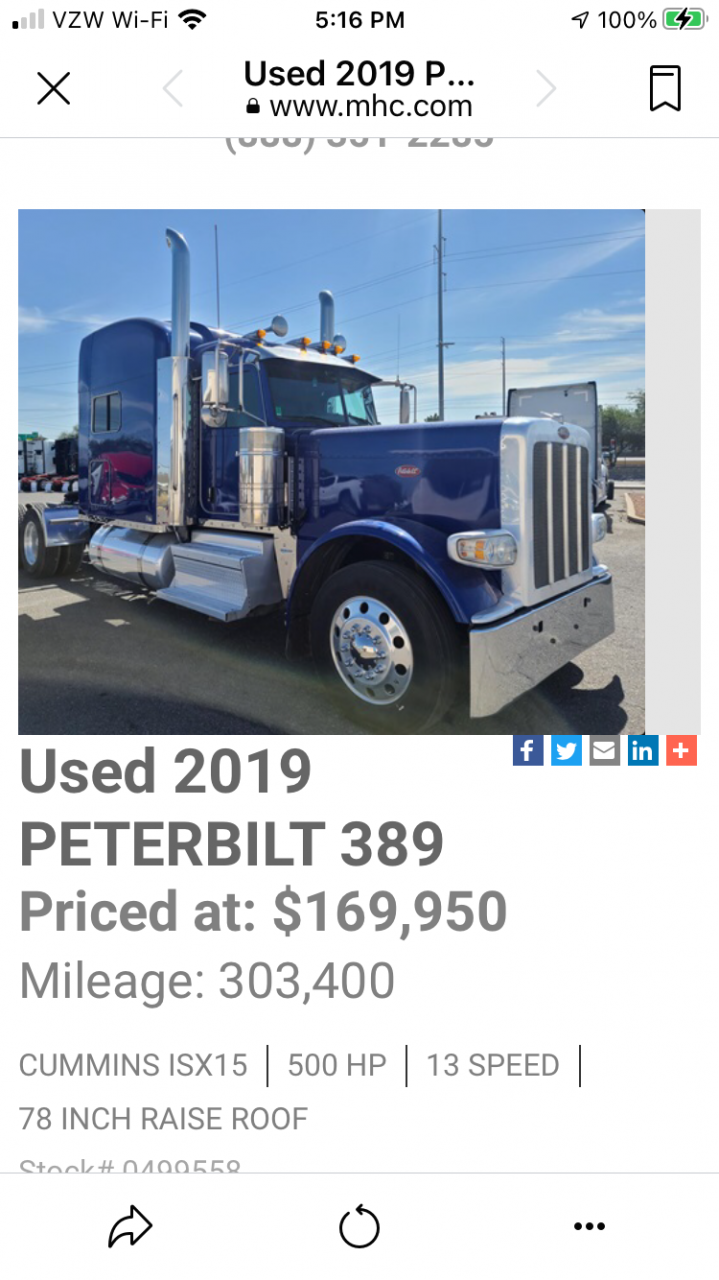719x1280 pixels.
Task: Share listing on Facebook
Action: pos(528,750)
